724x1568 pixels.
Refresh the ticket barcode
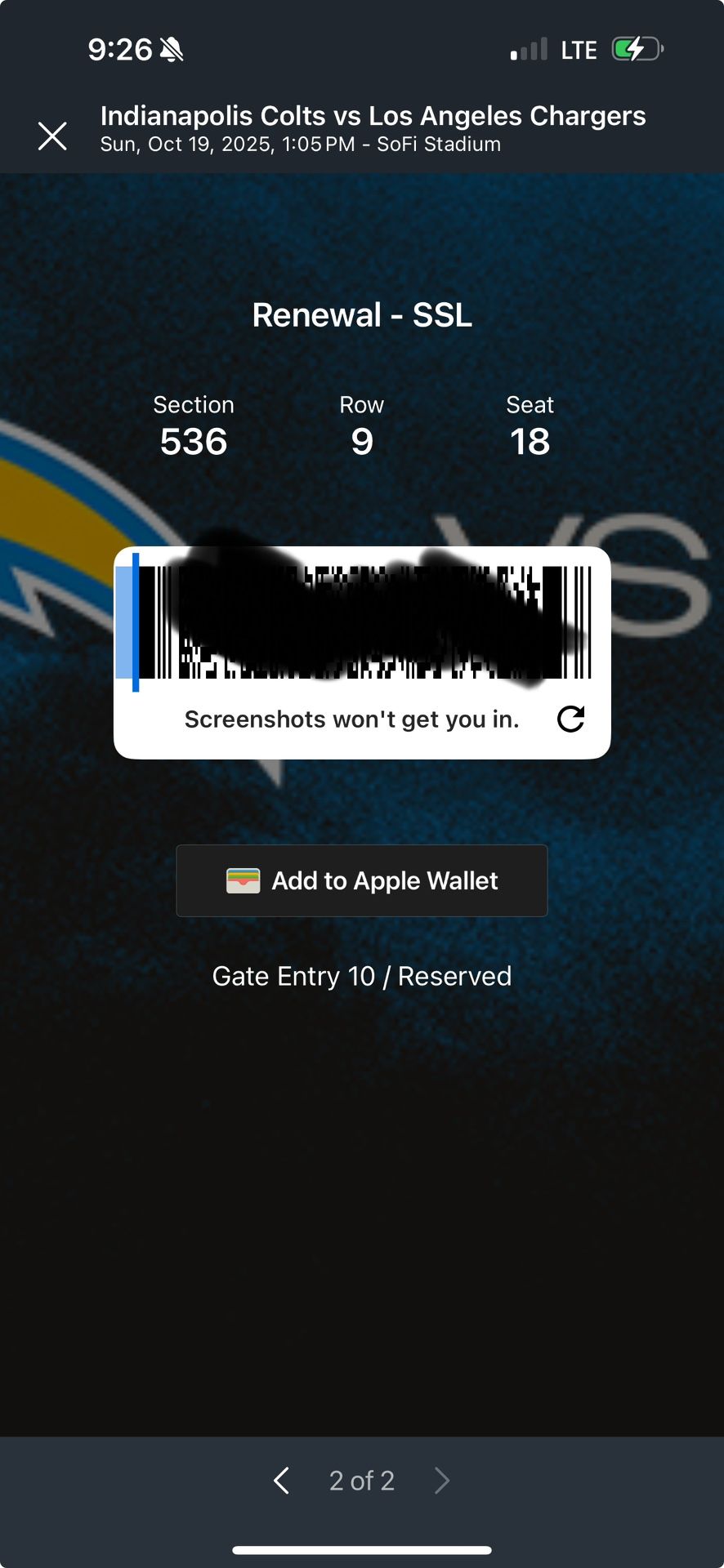click(x=570, y=719)
